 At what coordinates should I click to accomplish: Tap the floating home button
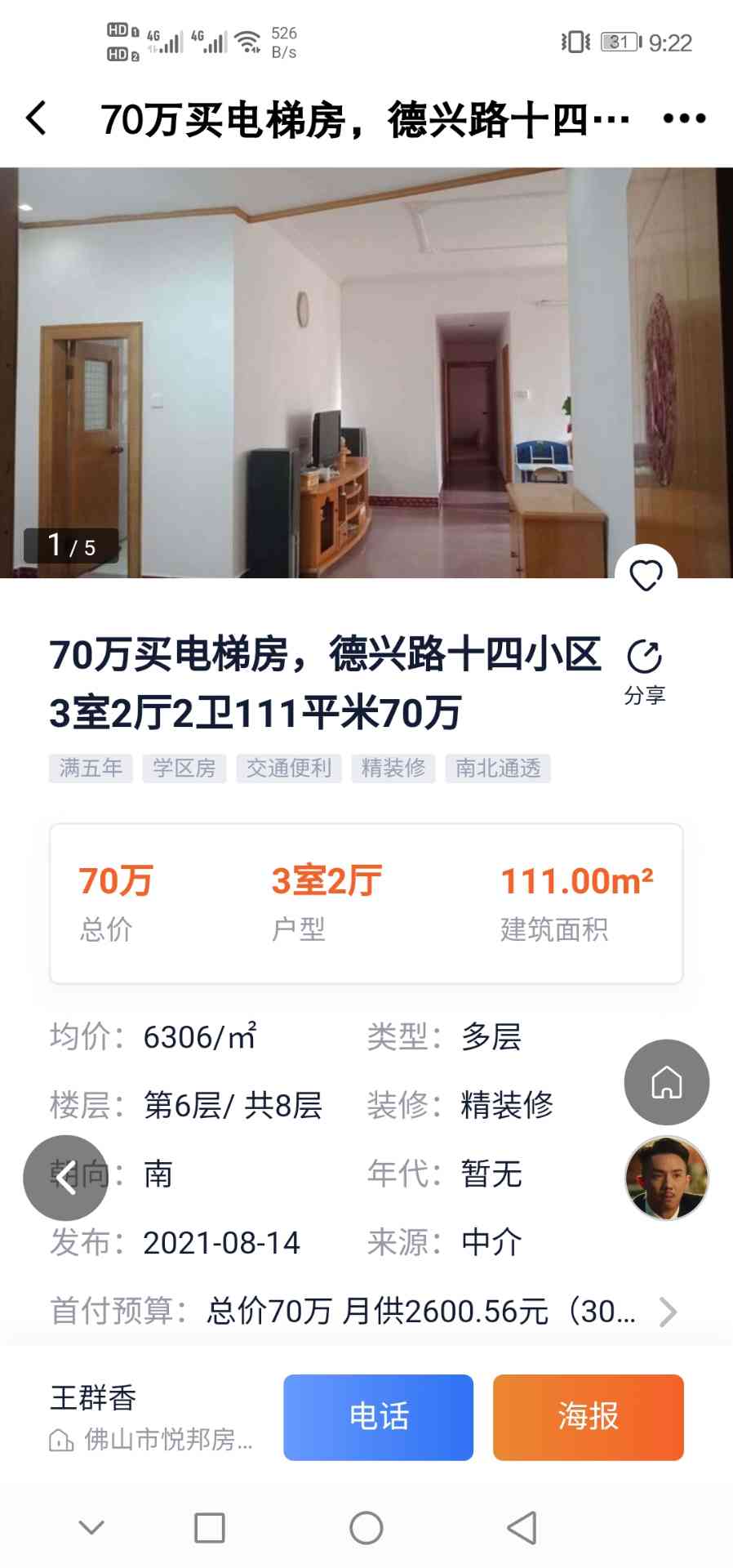click(x=667, y=1082)
